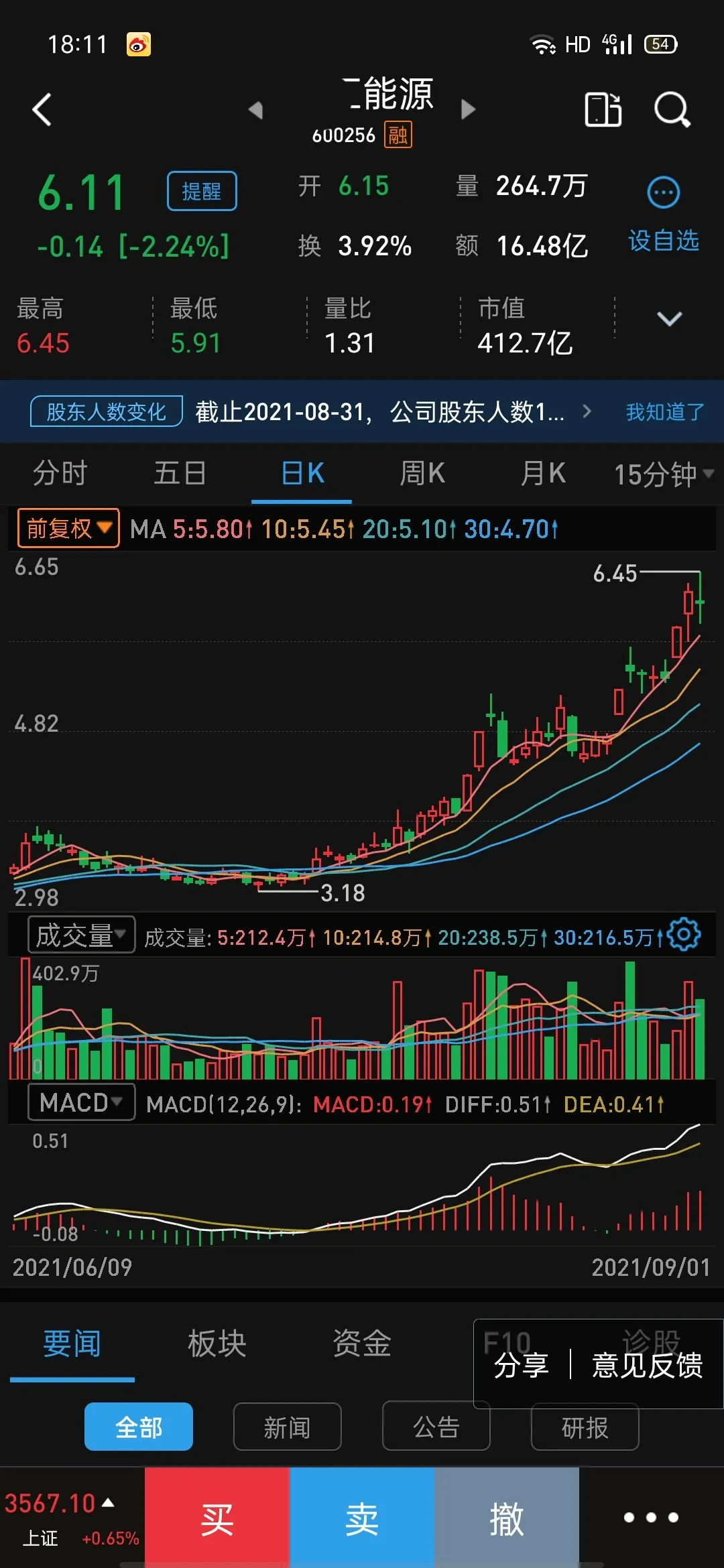Switch to the 板块 section tab
This screenshot has width=724, height=1568.
click(x=217, y=1344)
